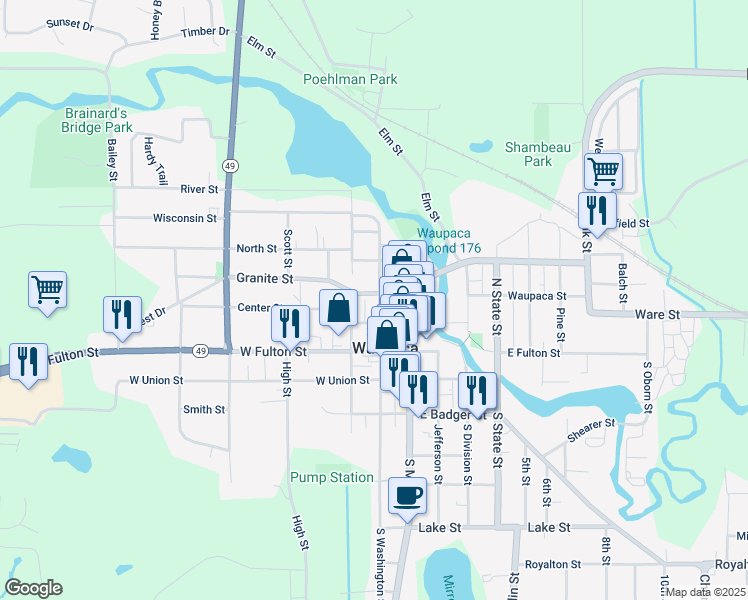Open the coffee cup marker near Lake St

pos(407,499)
